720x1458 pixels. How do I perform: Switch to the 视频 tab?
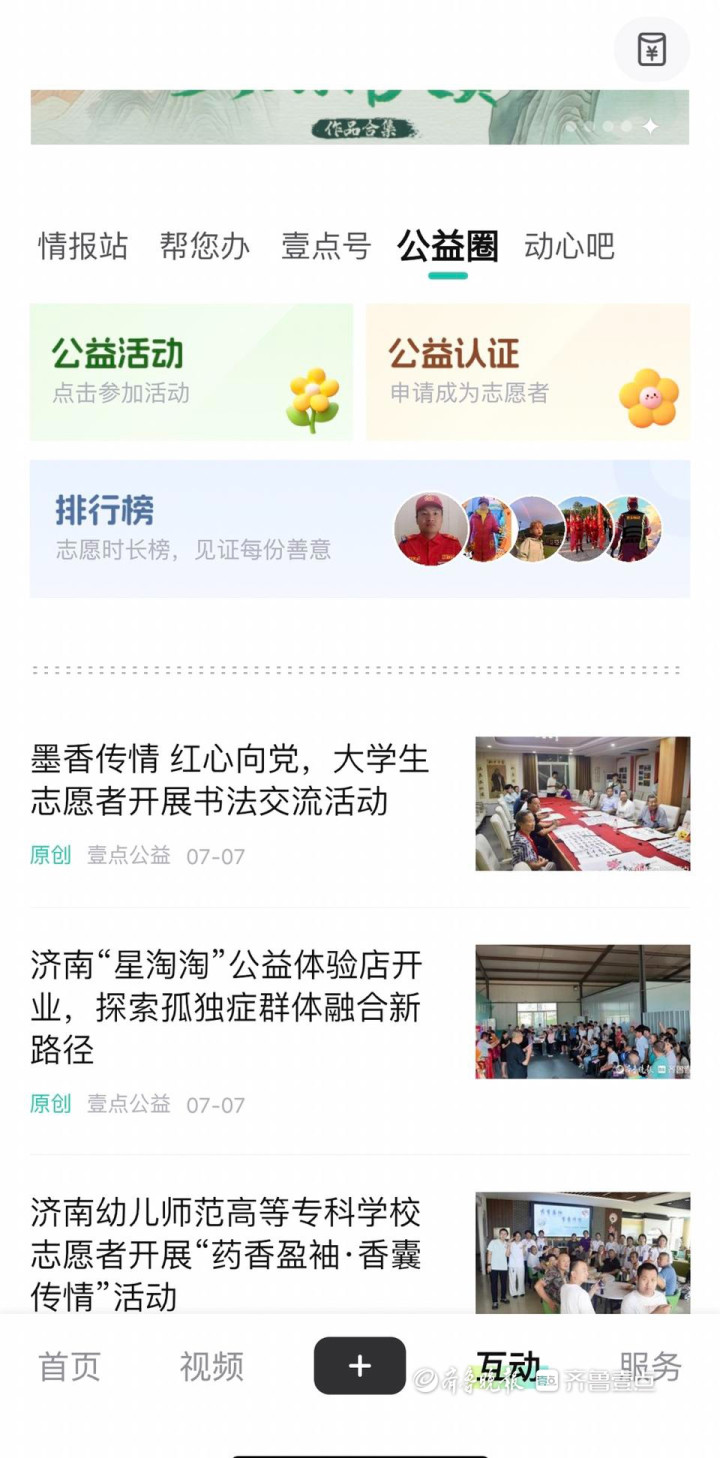tap(212, 1366)
